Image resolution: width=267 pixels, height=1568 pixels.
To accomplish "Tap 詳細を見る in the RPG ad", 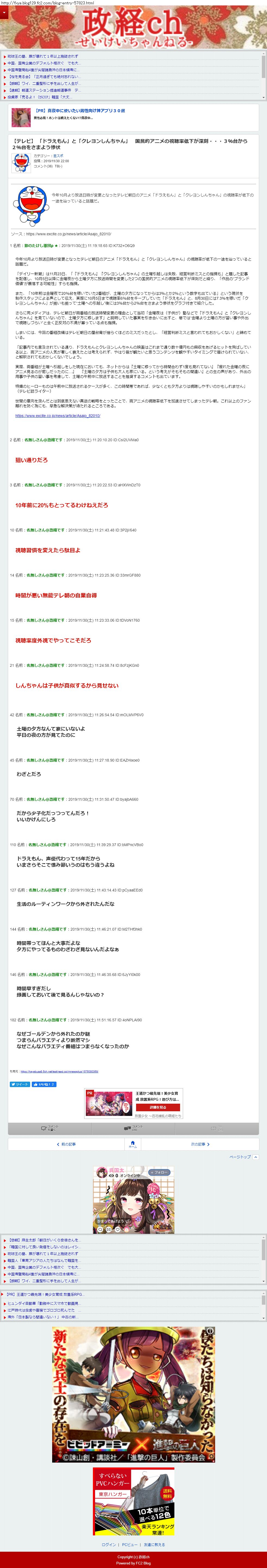I will click(158, 1107).
